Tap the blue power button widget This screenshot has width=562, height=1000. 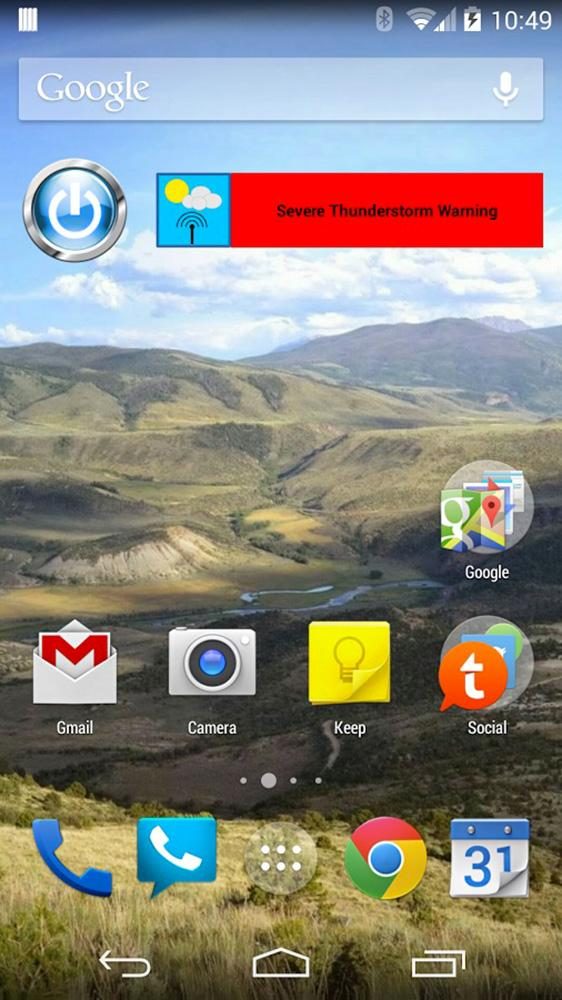(75, 210)
